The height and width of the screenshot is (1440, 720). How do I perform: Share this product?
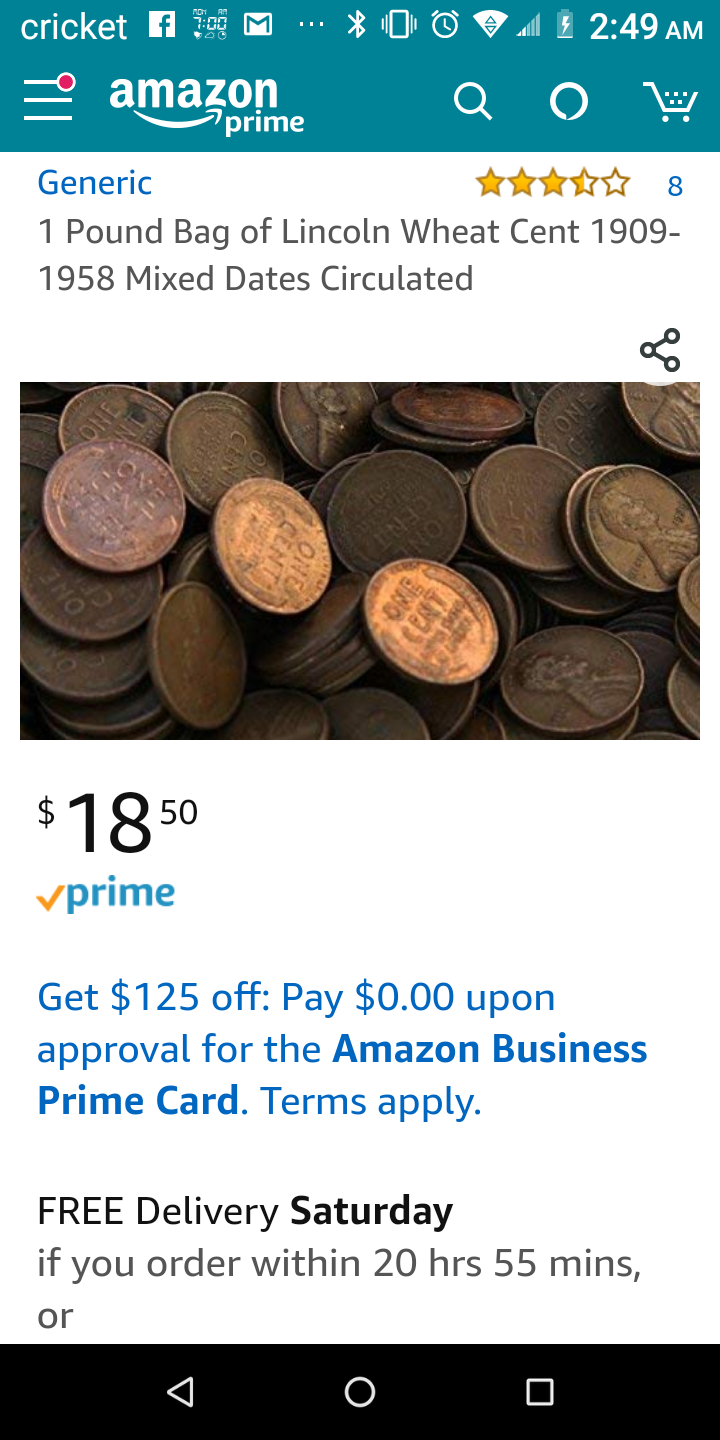pos(660,350)
